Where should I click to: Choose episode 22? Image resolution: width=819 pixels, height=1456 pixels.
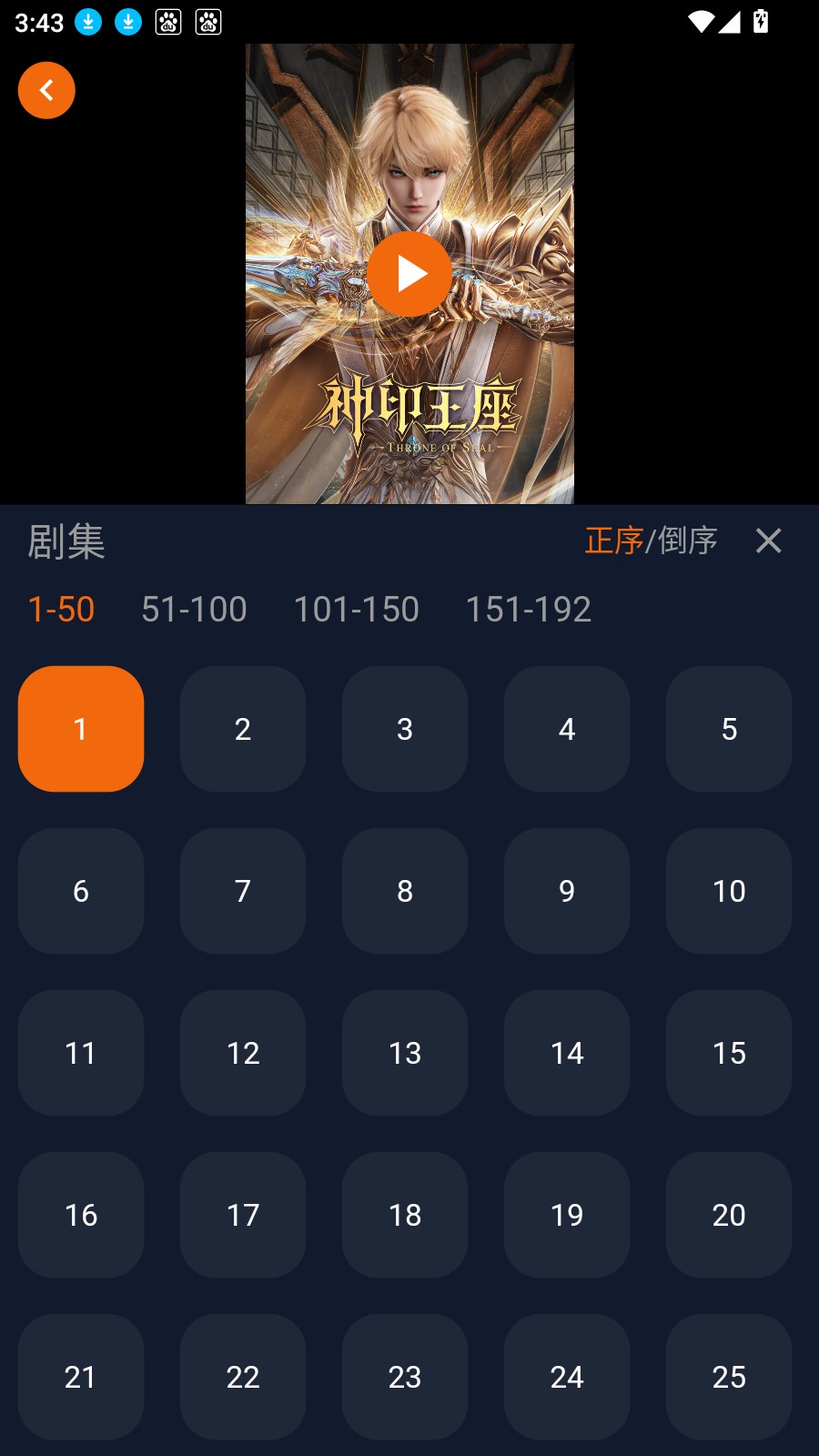click(243, 1377)
